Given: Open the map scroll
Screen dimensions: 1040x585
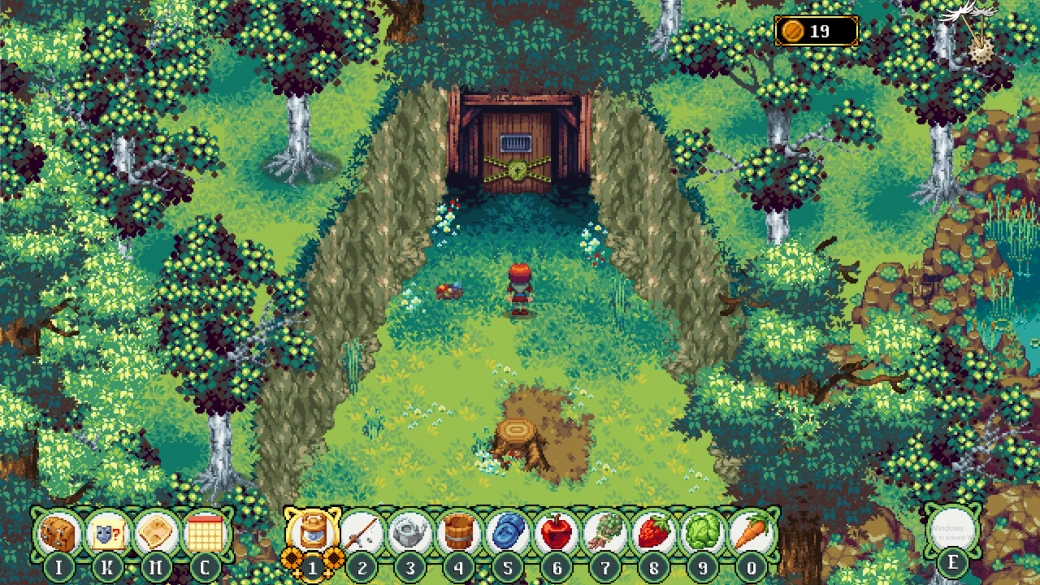Looking at the screenshot, I should (157, 534).
